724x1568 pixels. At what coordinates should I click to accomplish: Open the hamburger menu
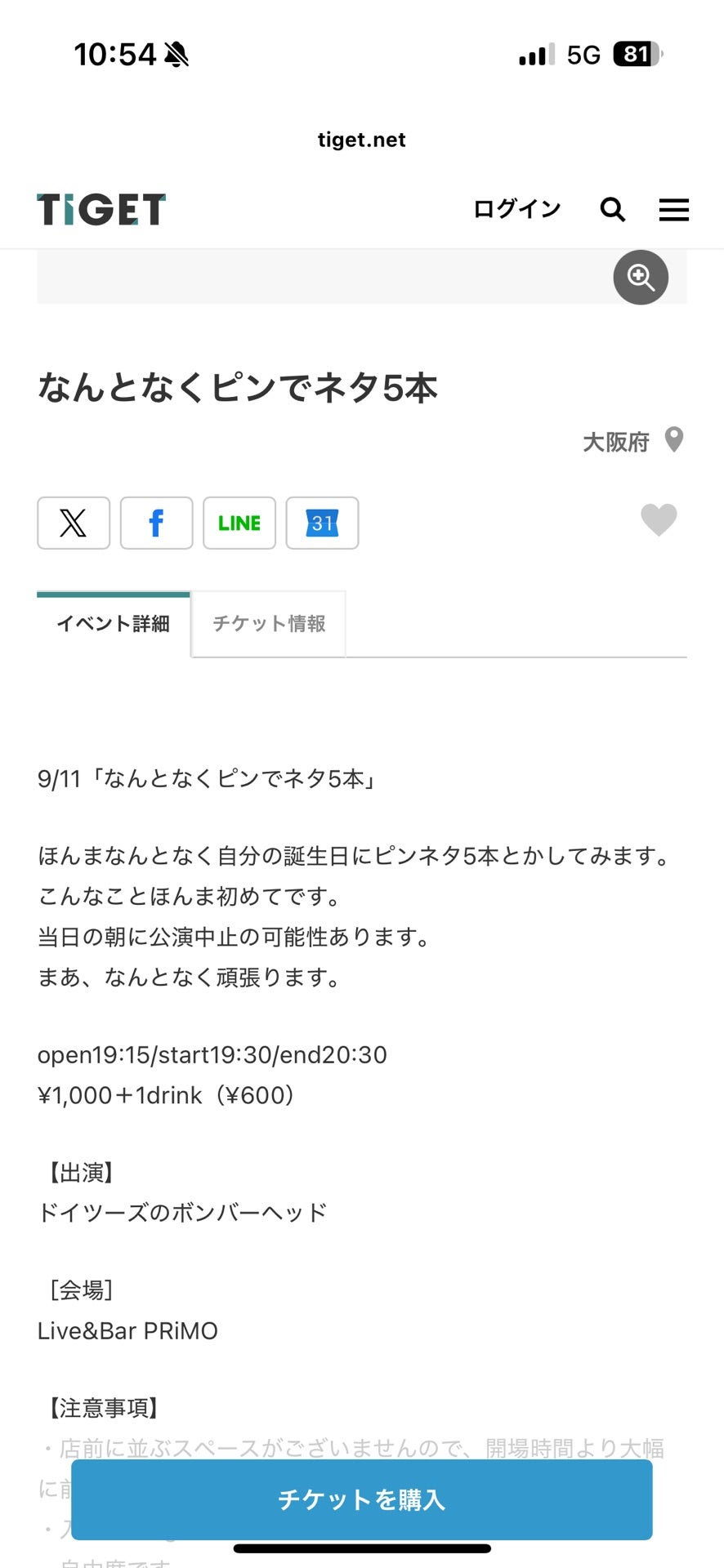673,210
